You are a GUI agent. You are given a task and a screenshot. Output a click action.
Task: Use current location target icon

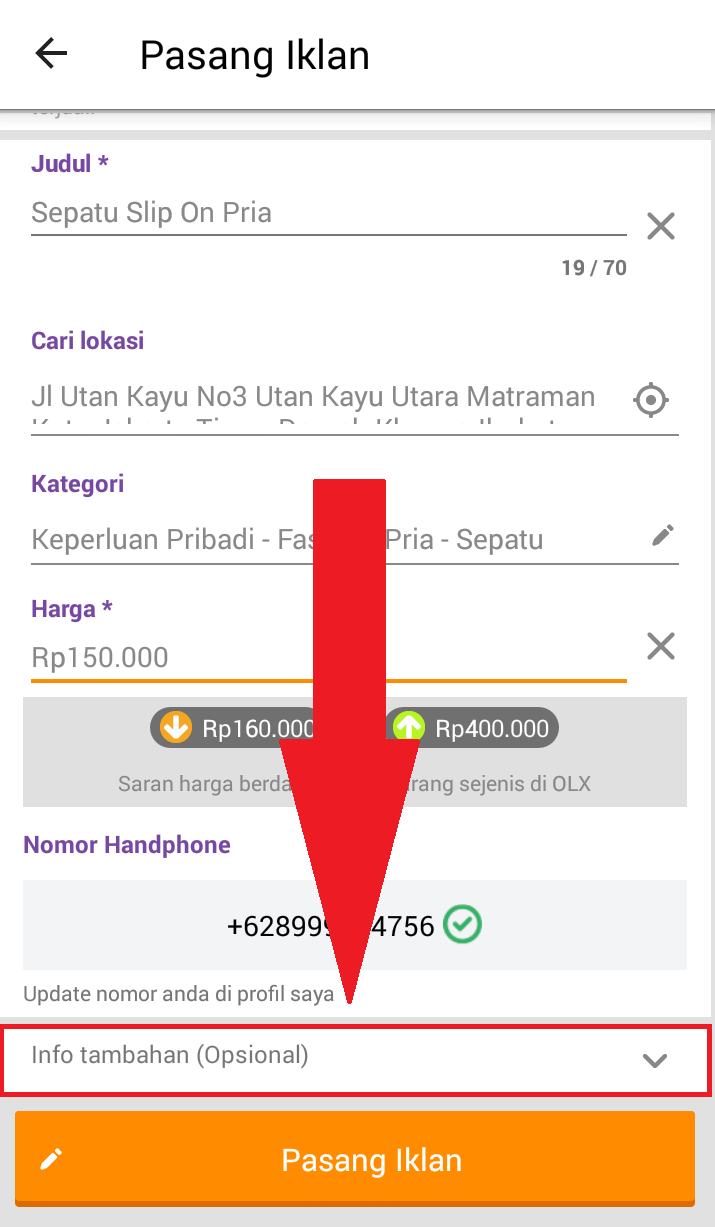point(651,400)
